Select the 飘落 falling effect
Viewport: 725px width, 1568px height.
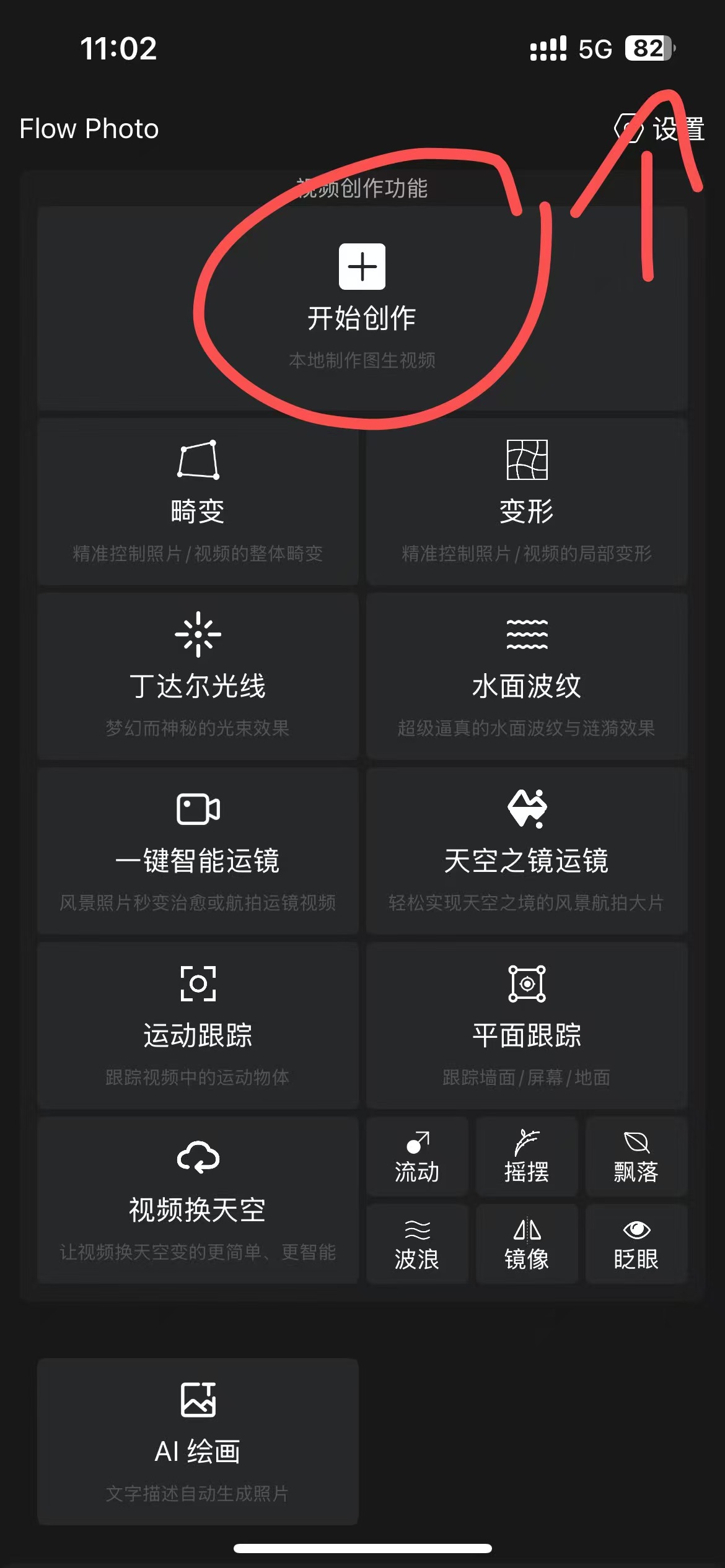click(x=636, y=1157)
